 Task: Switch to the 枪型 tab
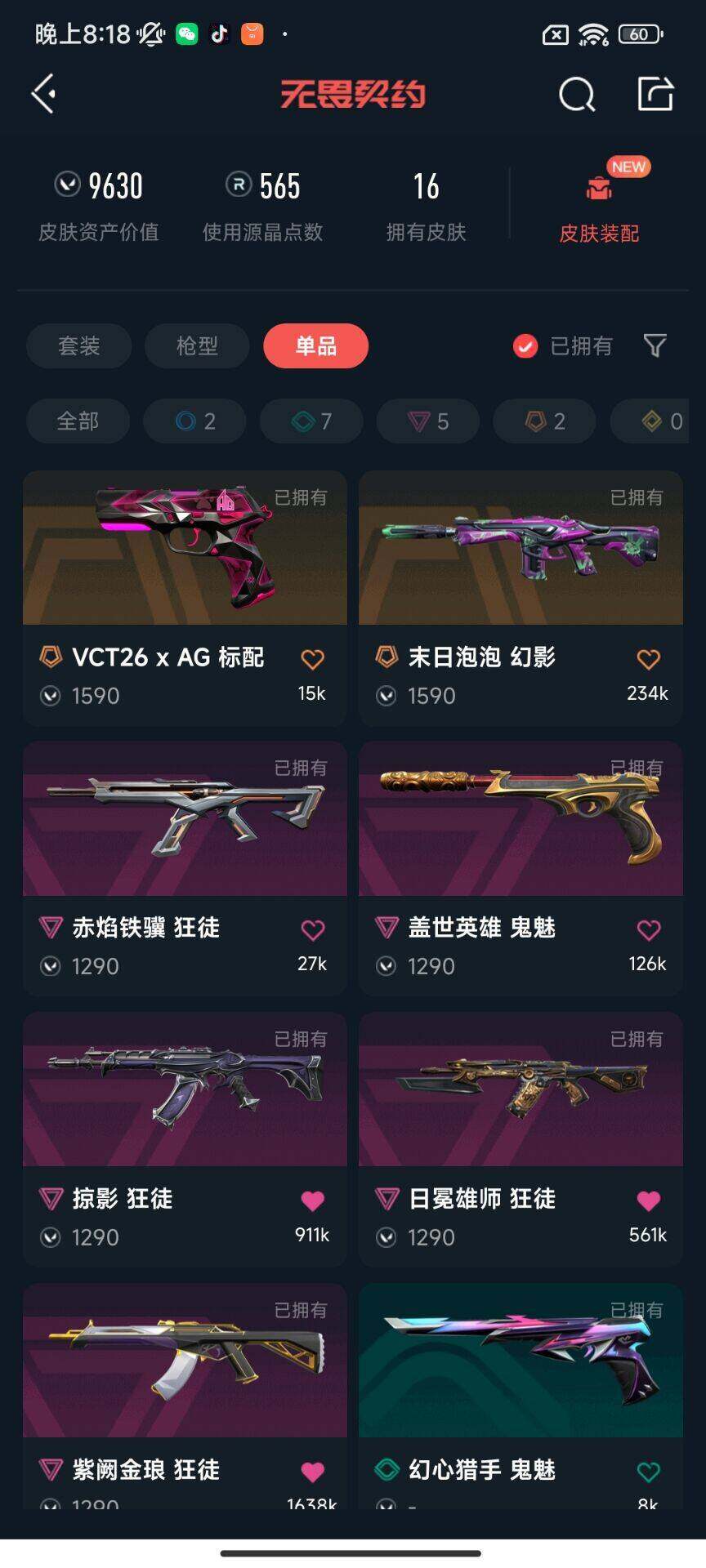[x=196, y=345]
